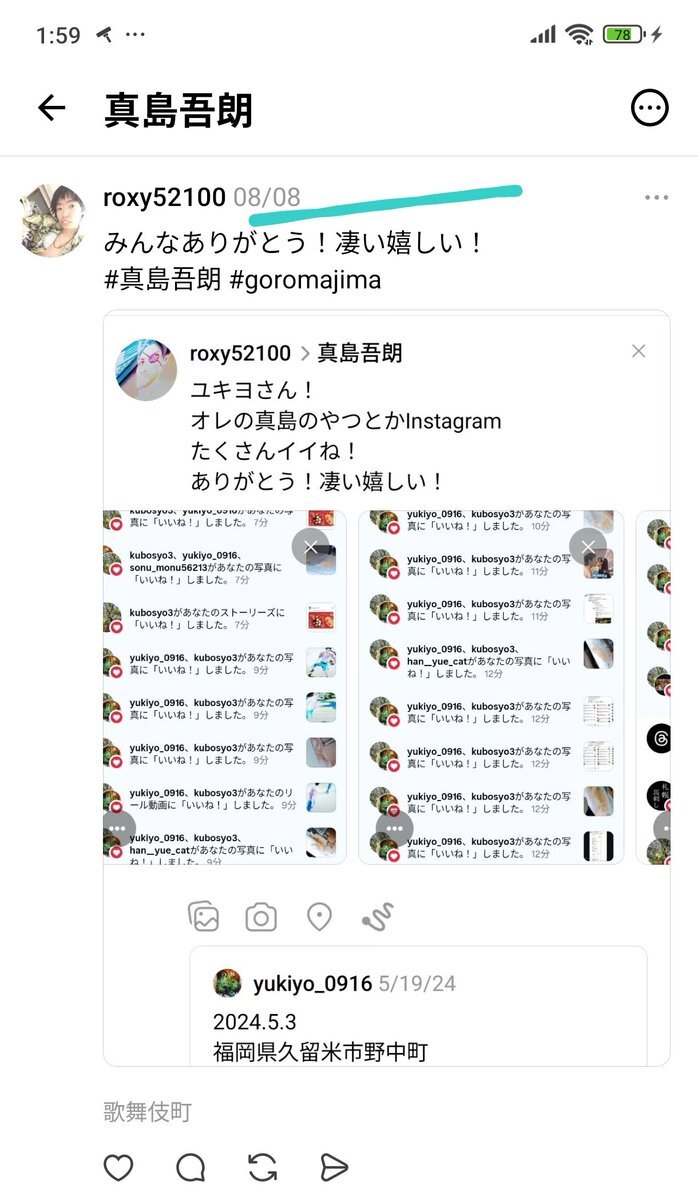This screenshot has height=1200, width=698.
Task: Like roxy52100's post
Action: point(119,1167)
